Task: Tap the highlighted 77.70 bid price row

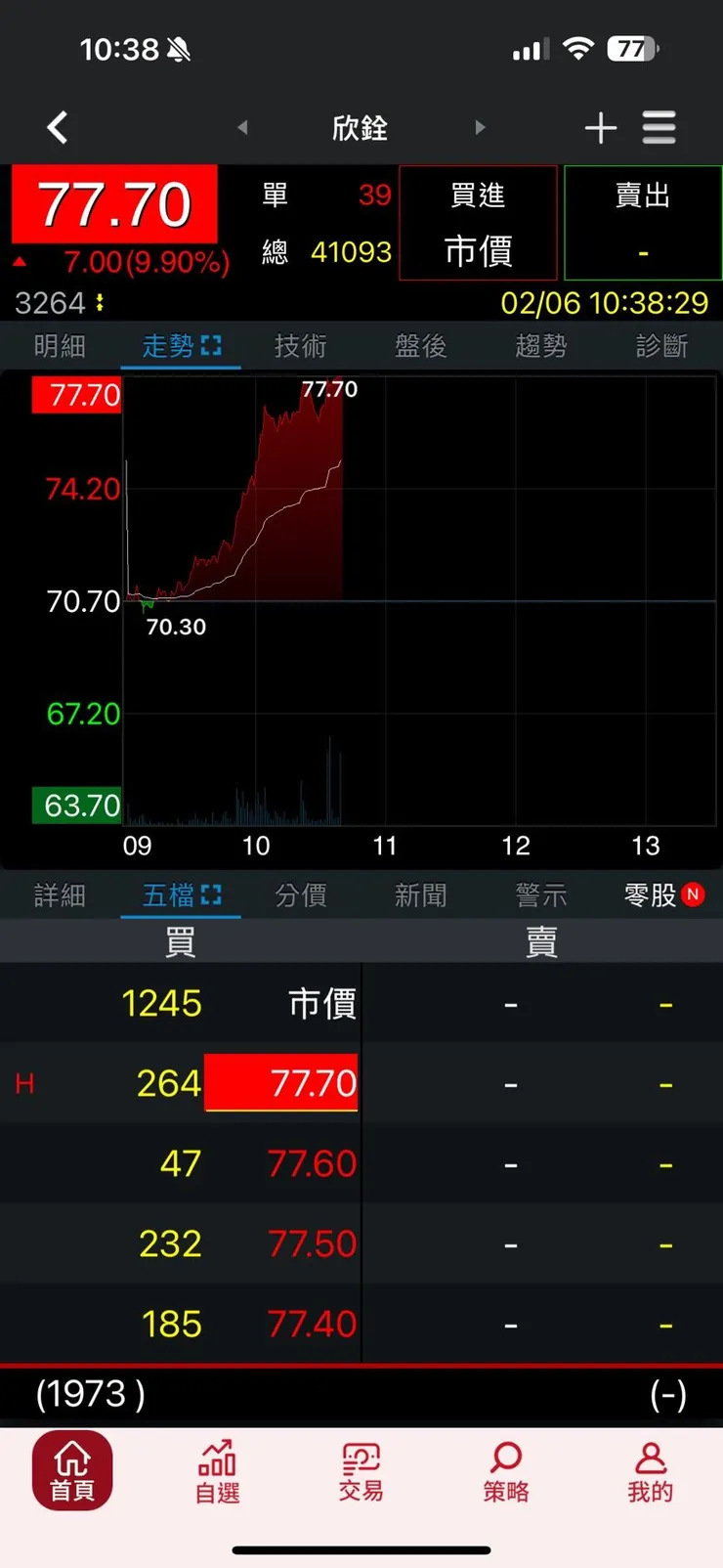Action: [281, 1083]
